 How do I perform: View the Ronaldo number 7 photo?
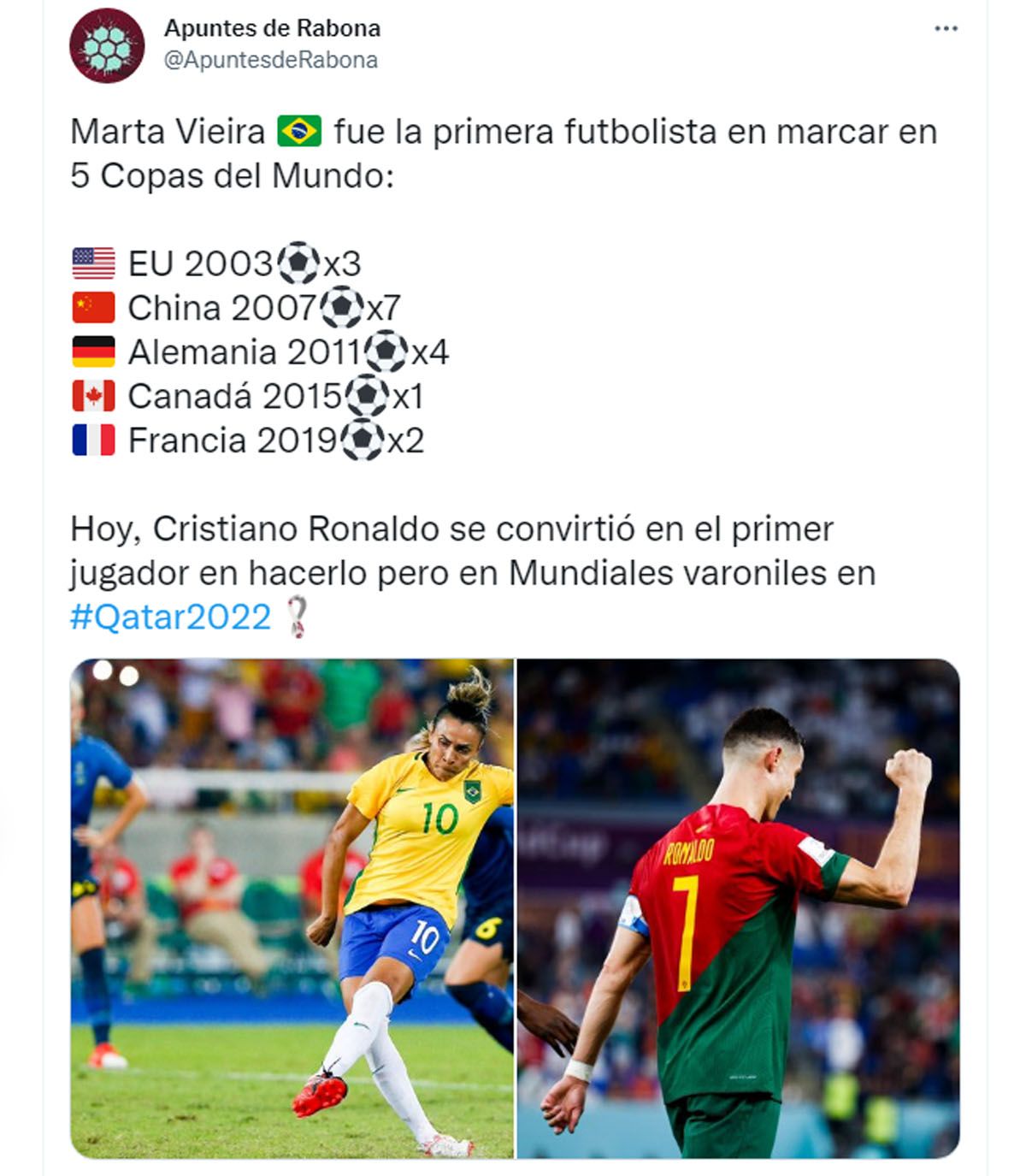(738, 907)
